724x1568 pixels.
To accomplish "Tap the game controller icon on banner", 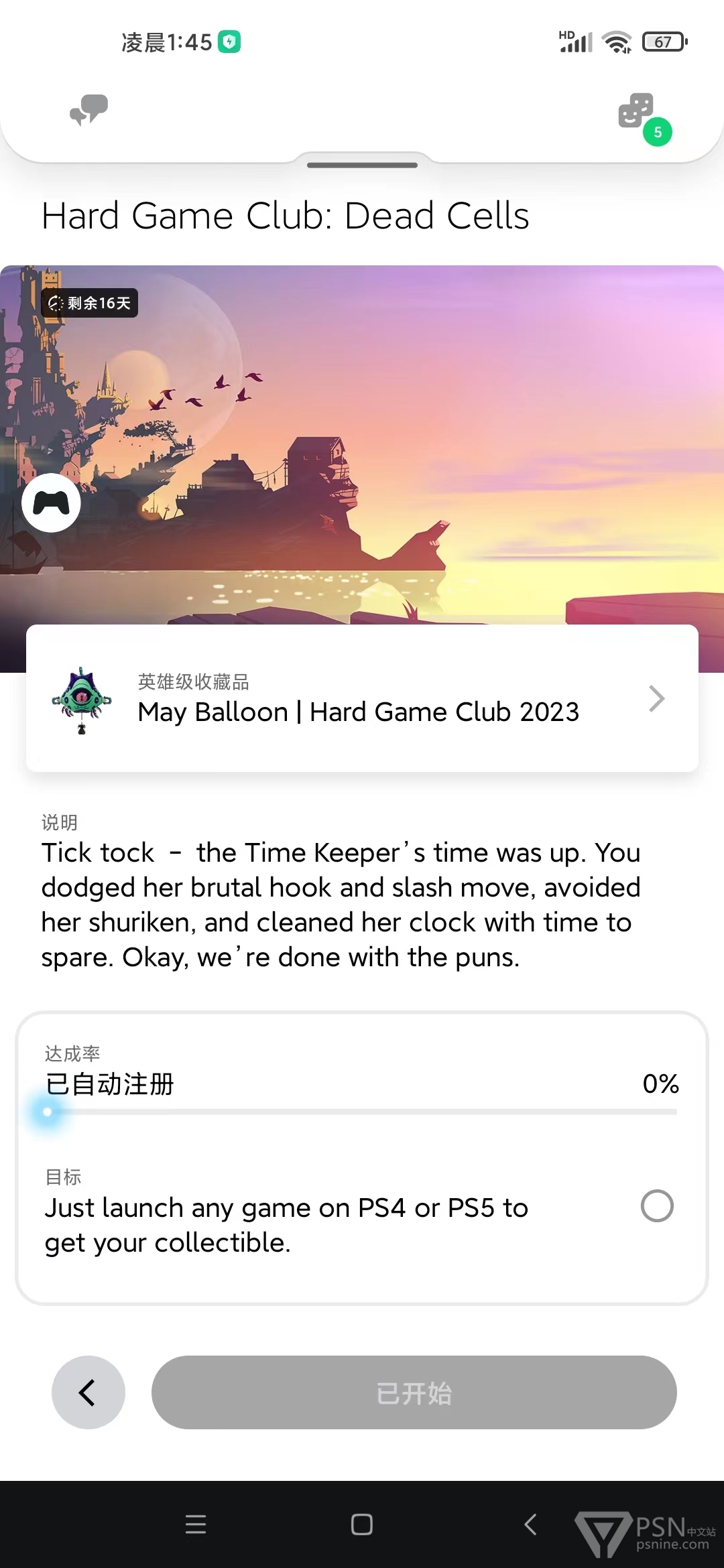I will [x=51, y=503].
